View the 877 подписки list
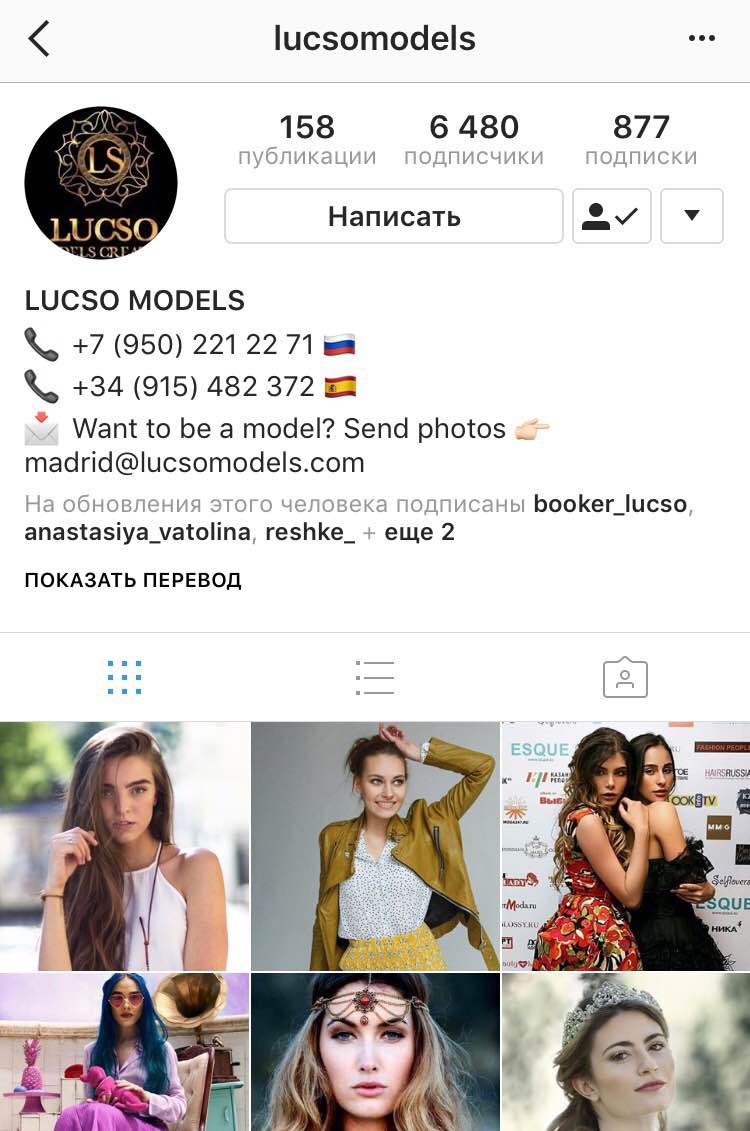 [641, 140]
